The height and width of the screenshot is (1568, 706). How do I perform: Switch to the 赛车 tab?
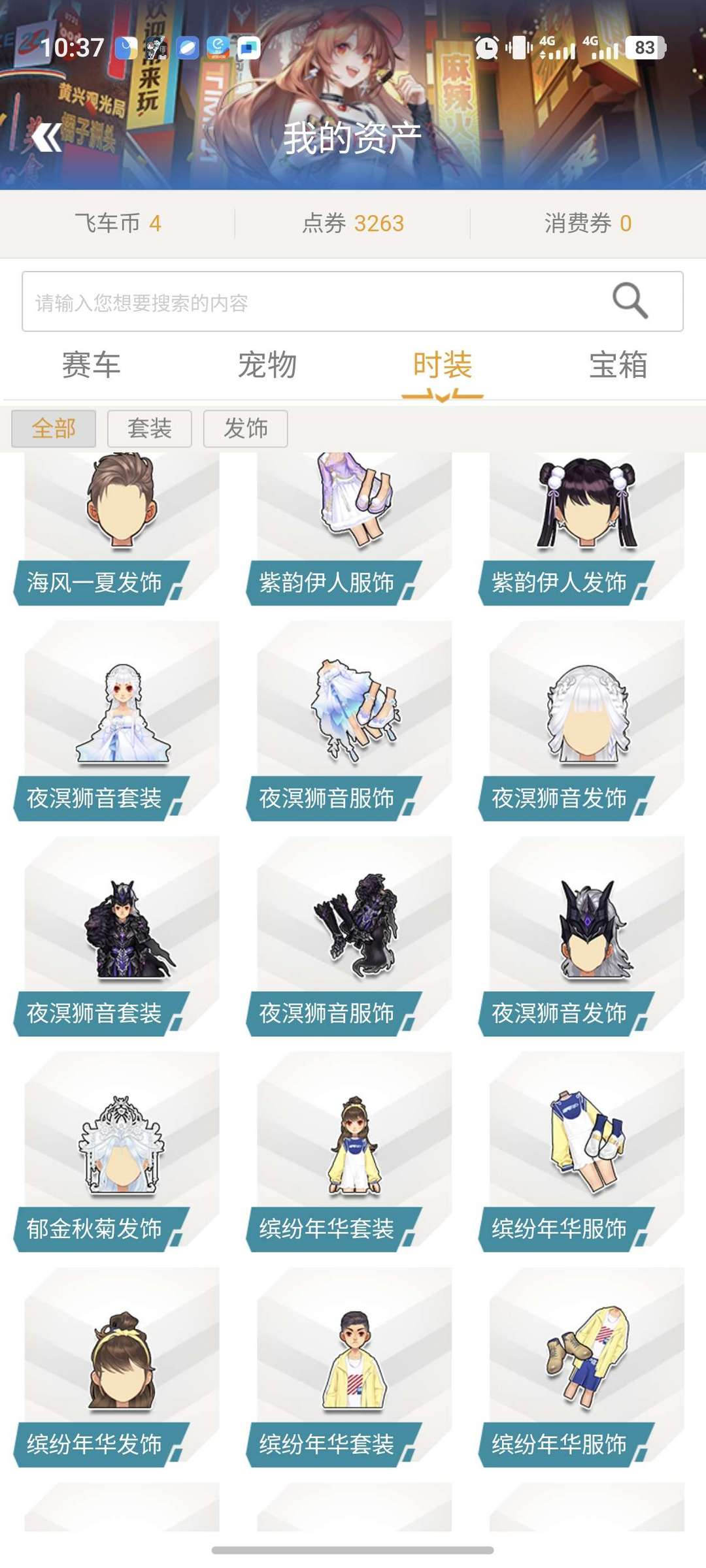[x=91, y=365]
